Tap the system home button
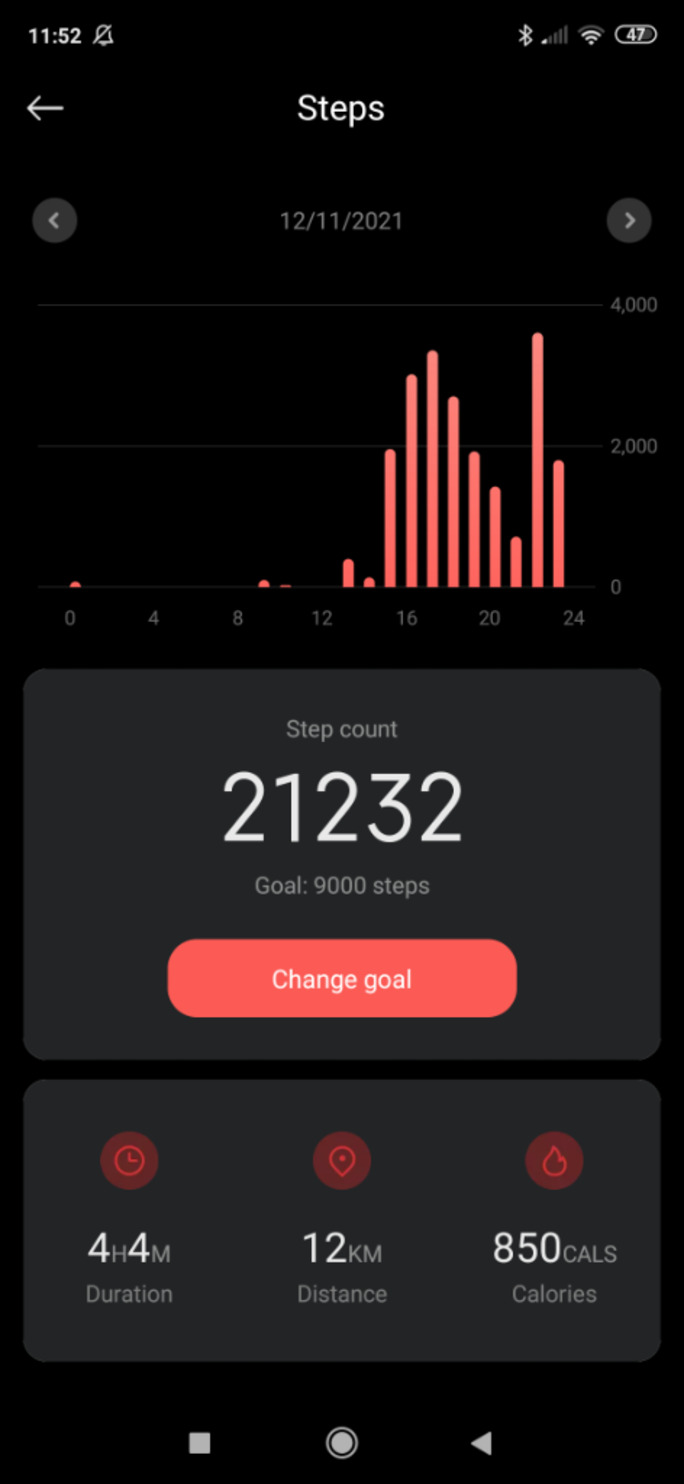 342,1442
